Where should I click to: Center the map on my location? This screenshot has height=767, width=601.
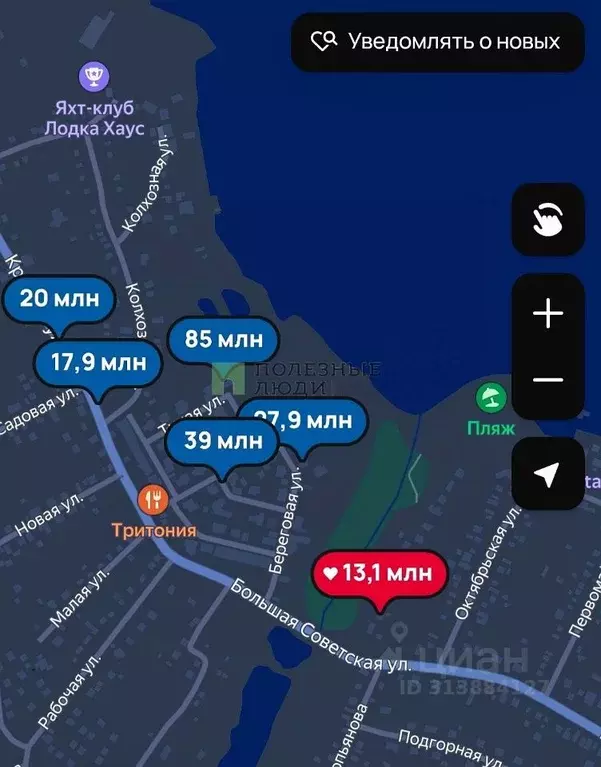point(547,474)
